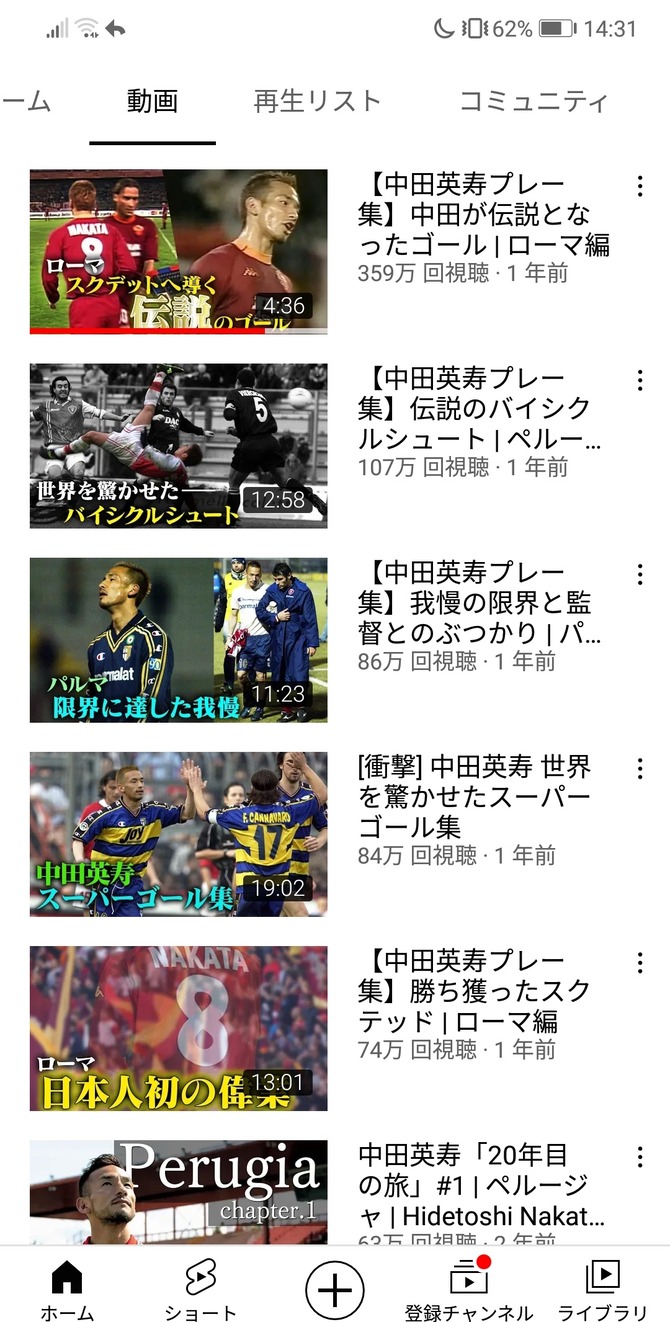Open options menu for スーパーゴール集 video
This screenshot has height=1322, width=670.
[639, 768]
